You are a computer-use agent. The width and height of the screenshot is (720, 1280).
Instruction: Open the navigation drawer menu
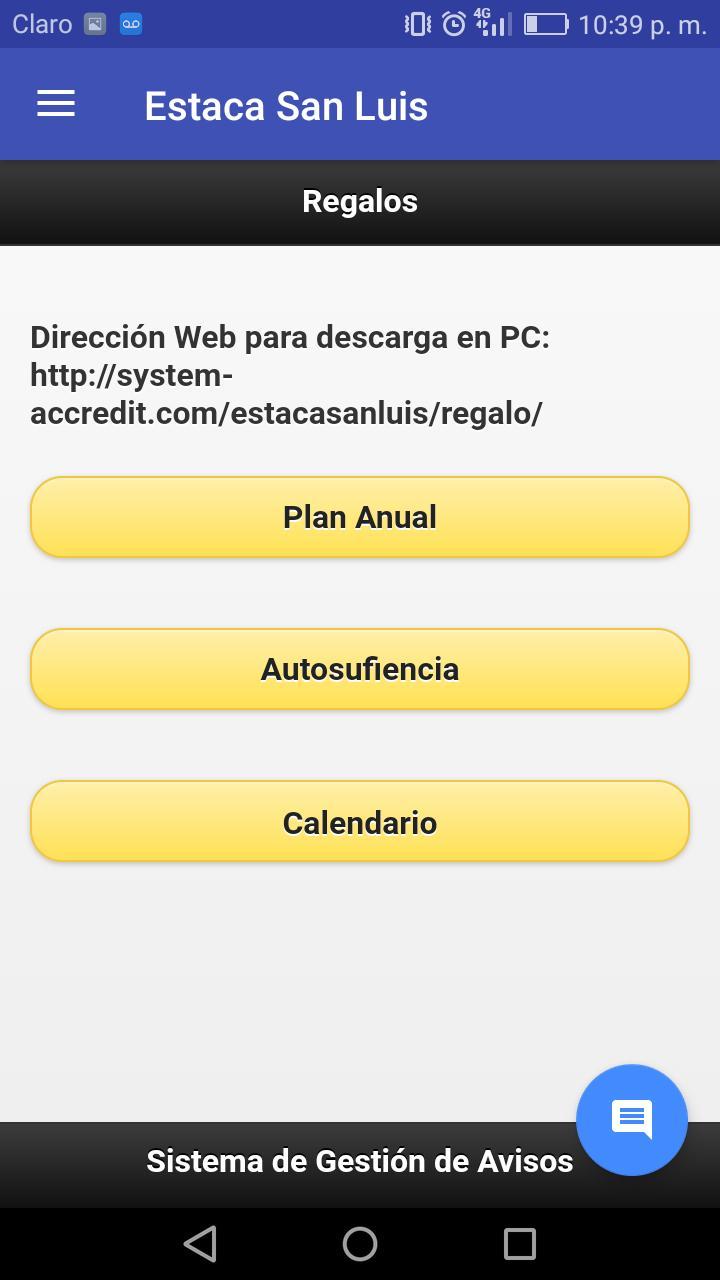(55, 104)
